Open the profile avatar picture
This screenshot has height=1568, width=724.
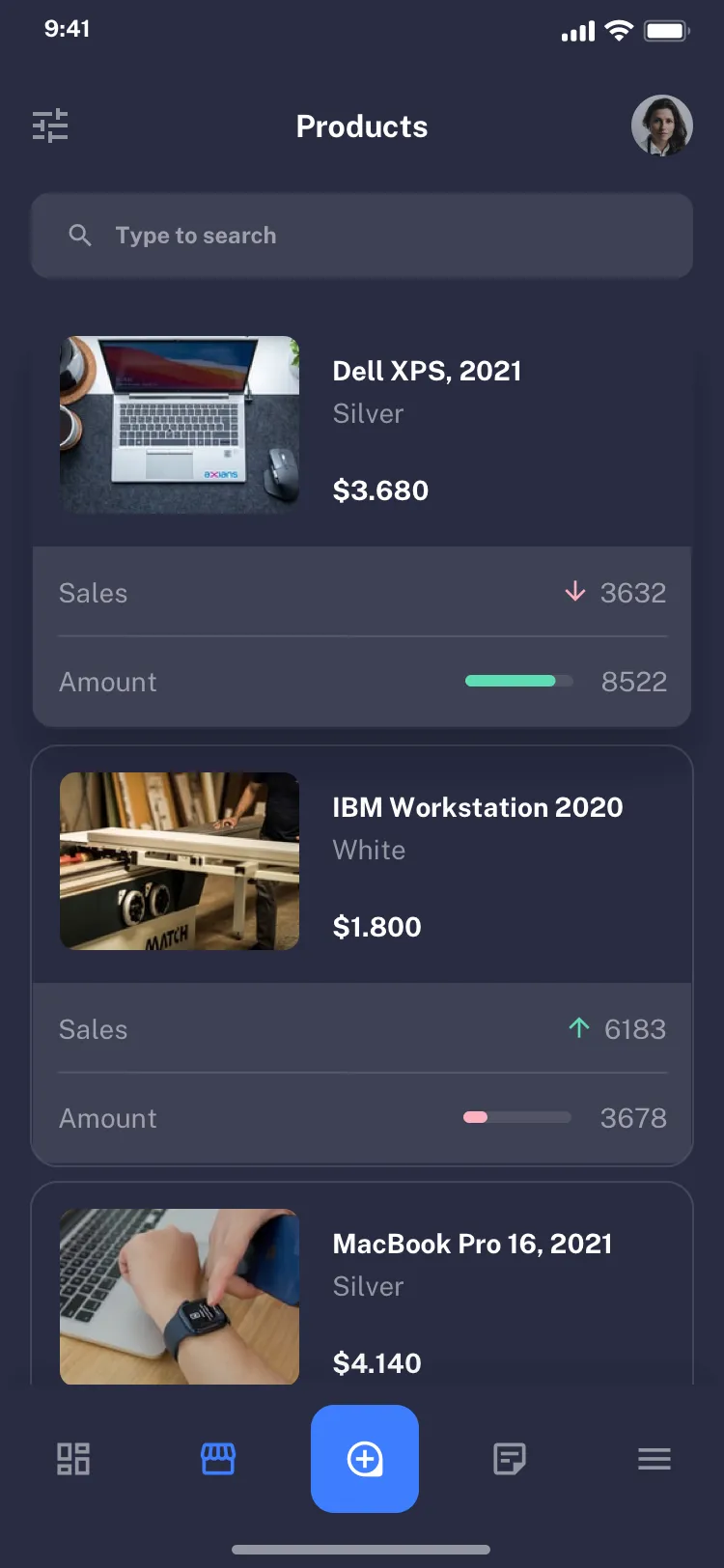coord(662,126)
